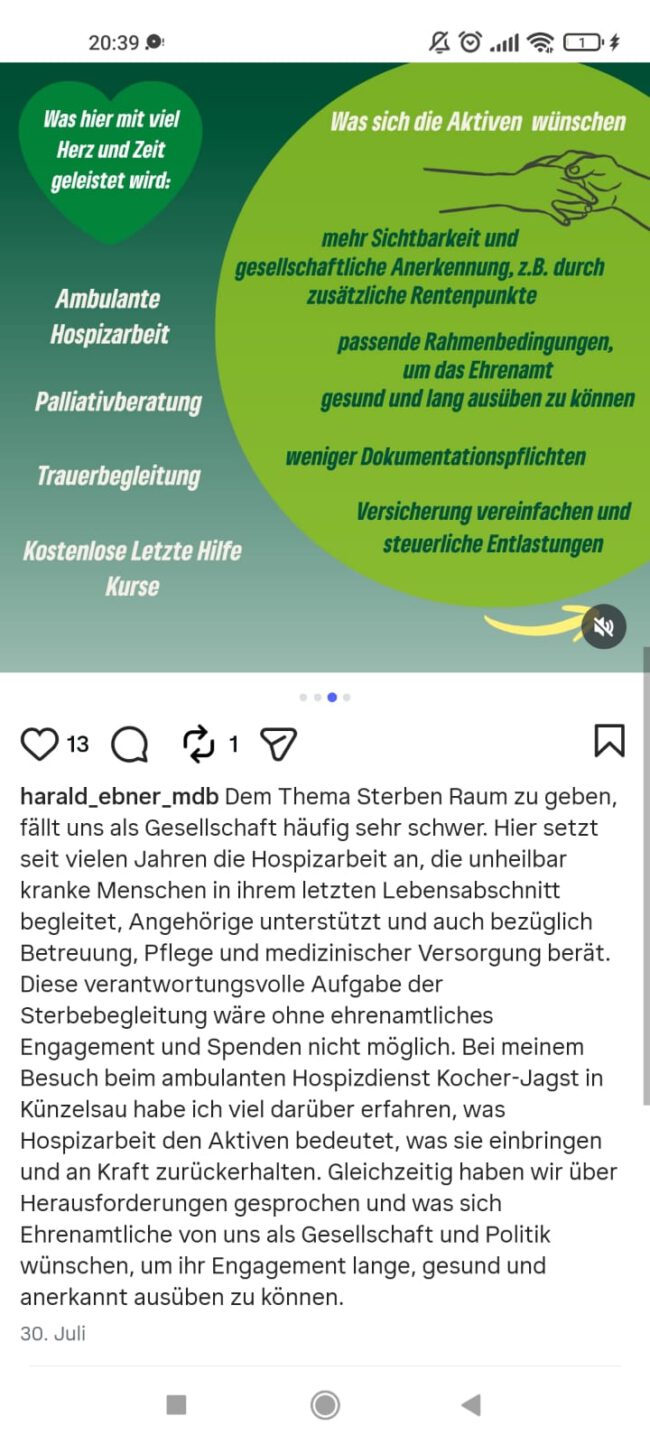The width and height of the screenshot is (650, 1444).
Task: Tap the green post image slide
Action: [x=325, y=367]
